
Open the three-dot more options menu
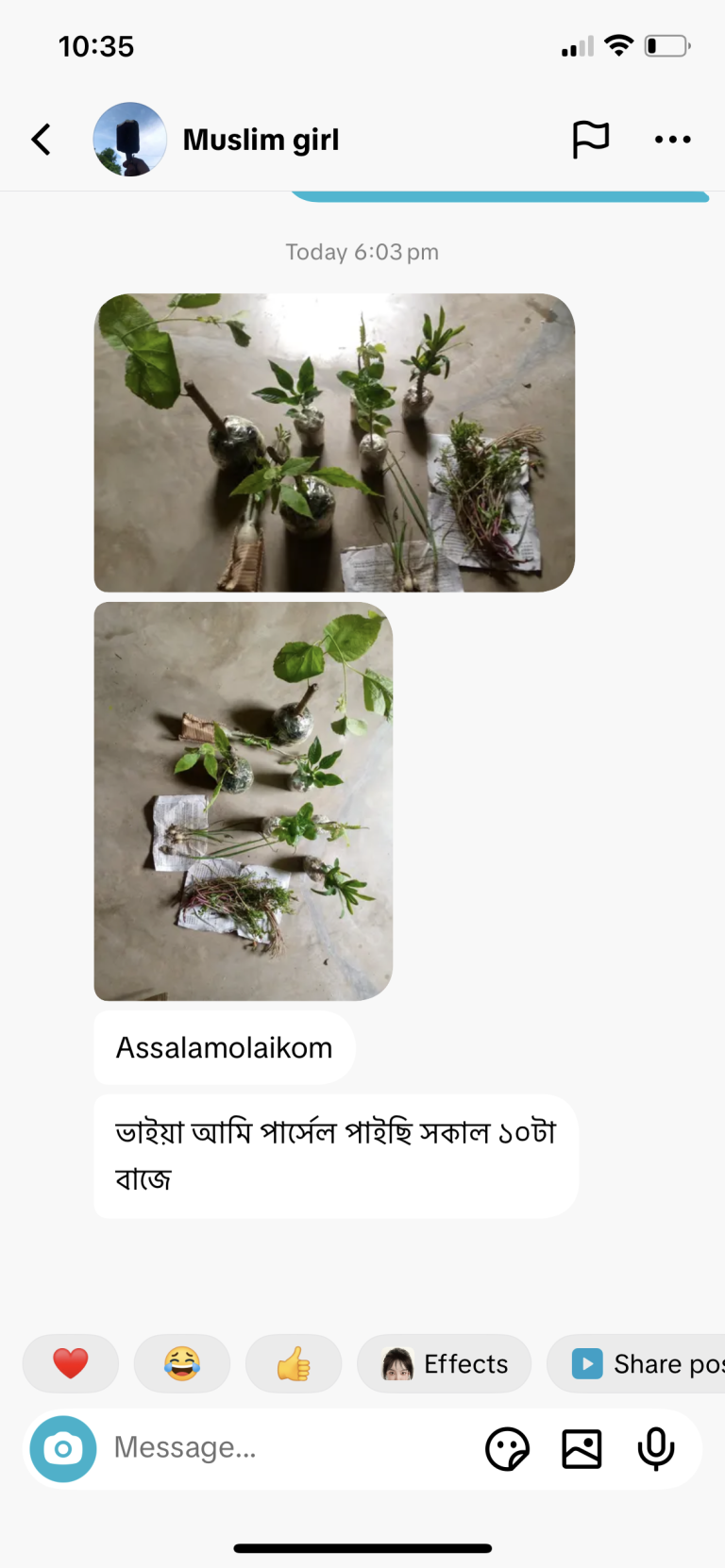point(672,140)
